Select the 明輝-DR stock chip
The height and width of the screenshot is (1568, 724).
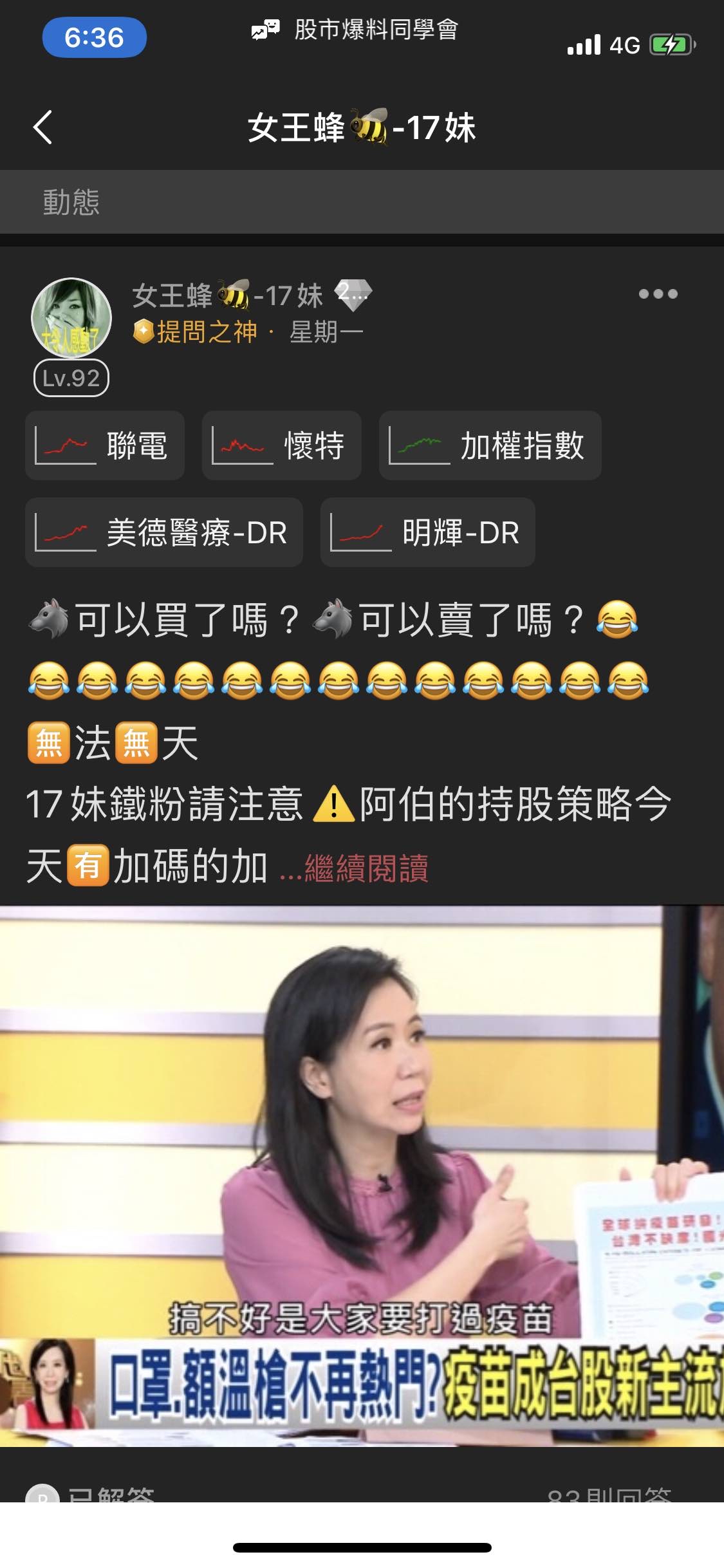tap(427, 532)
